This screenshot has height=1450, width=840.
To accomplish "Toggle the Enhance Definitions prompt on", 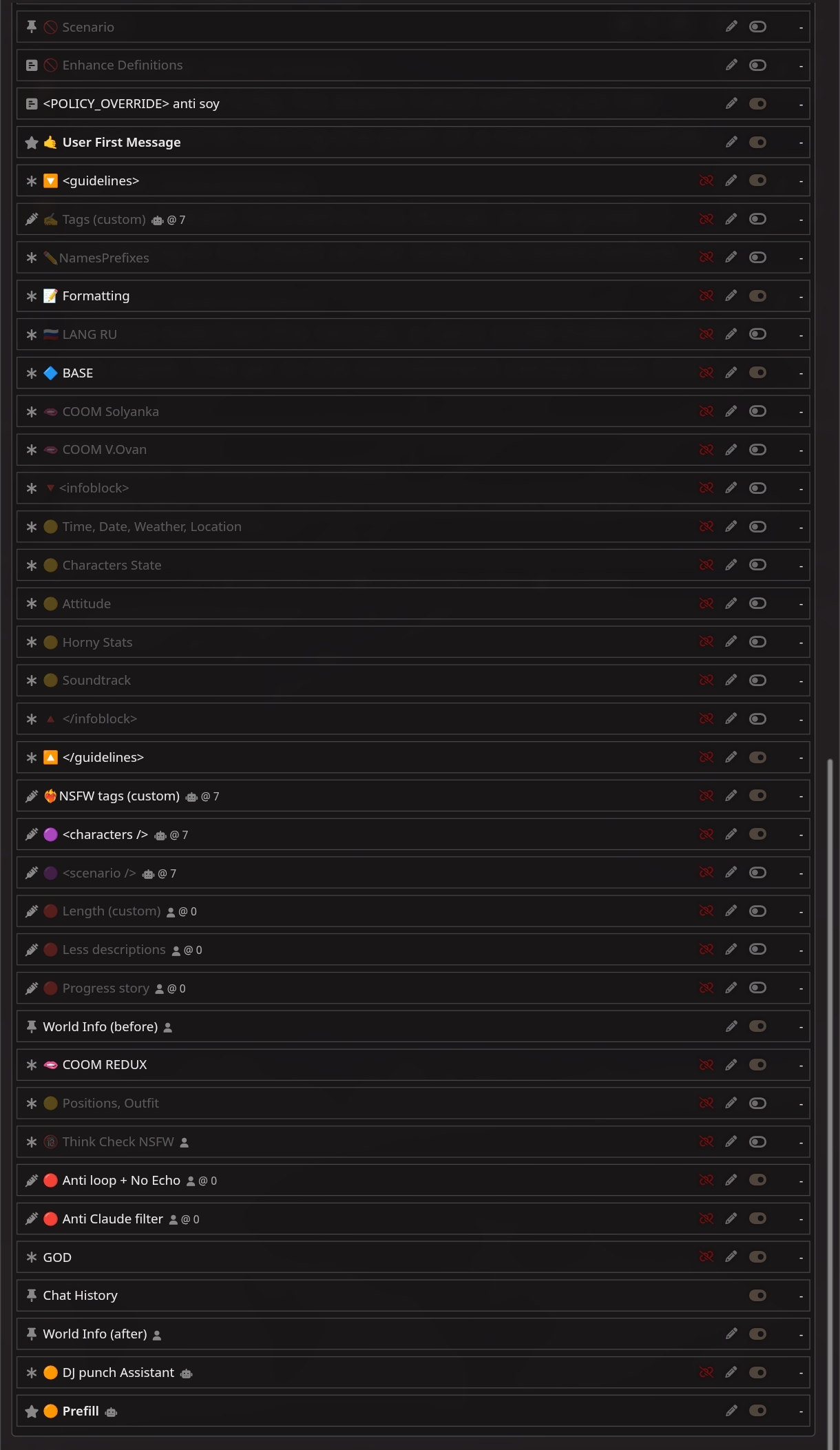I will 757,65.
